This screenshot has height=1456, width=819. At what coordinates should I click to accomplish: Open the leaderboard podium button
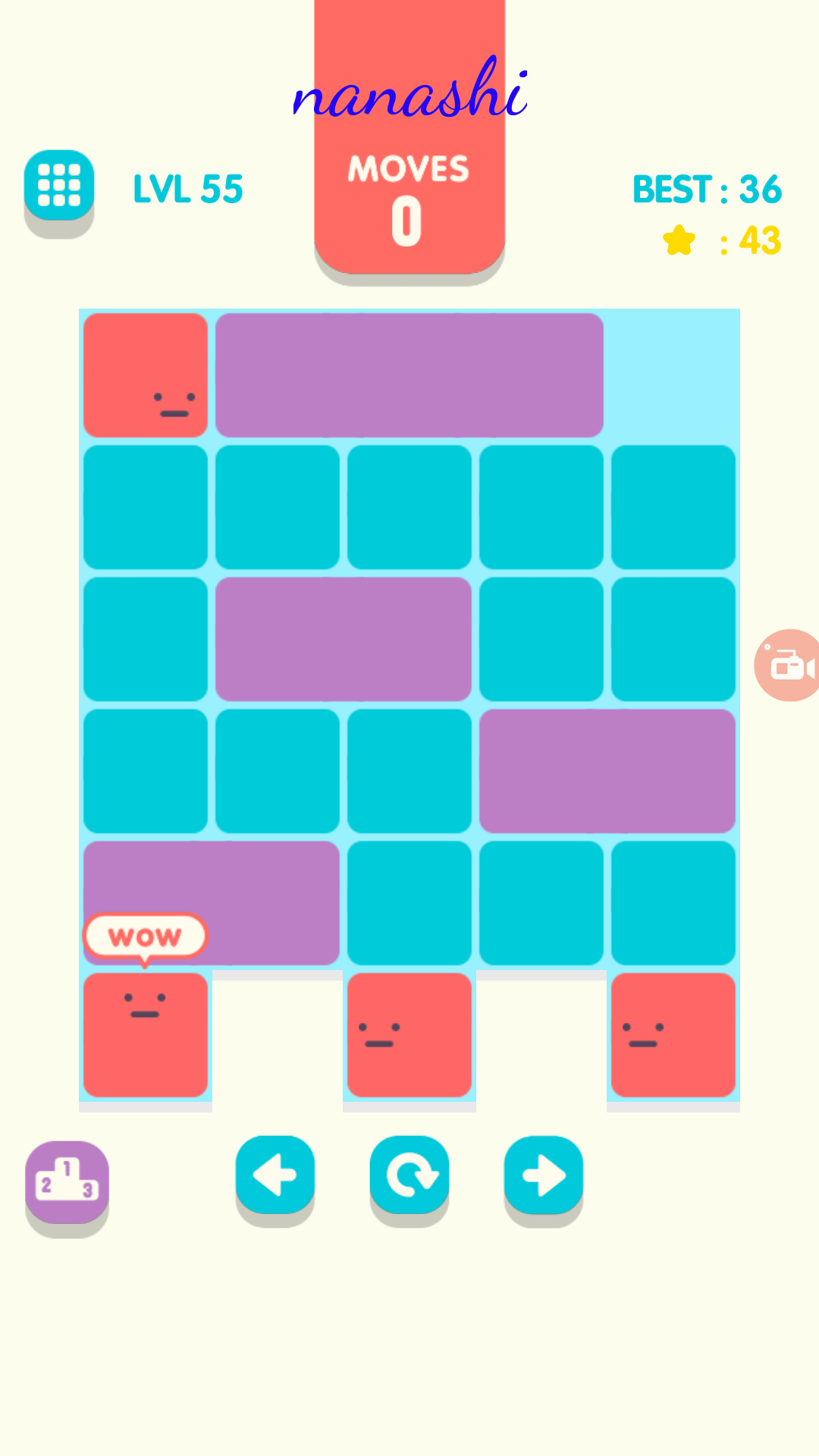(67, 1181)
